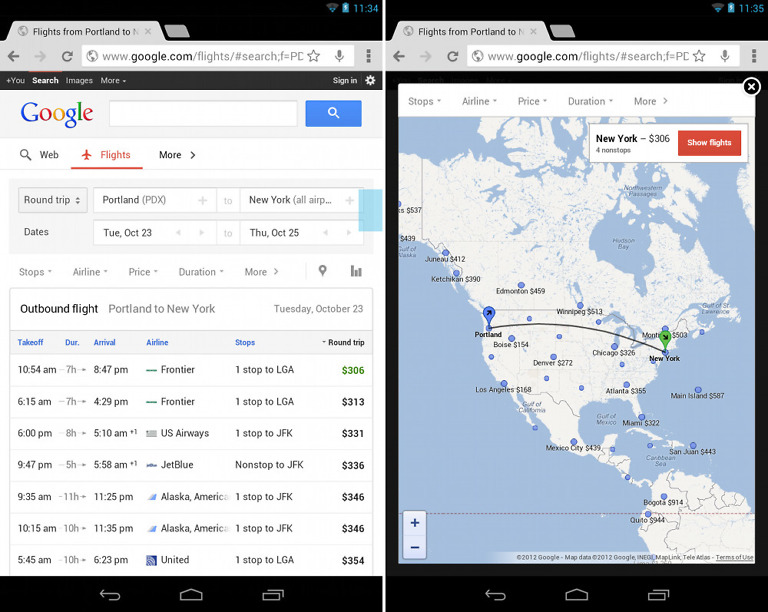Sort results by Round trip price column

pyautogui.click(x=345, y=342)
